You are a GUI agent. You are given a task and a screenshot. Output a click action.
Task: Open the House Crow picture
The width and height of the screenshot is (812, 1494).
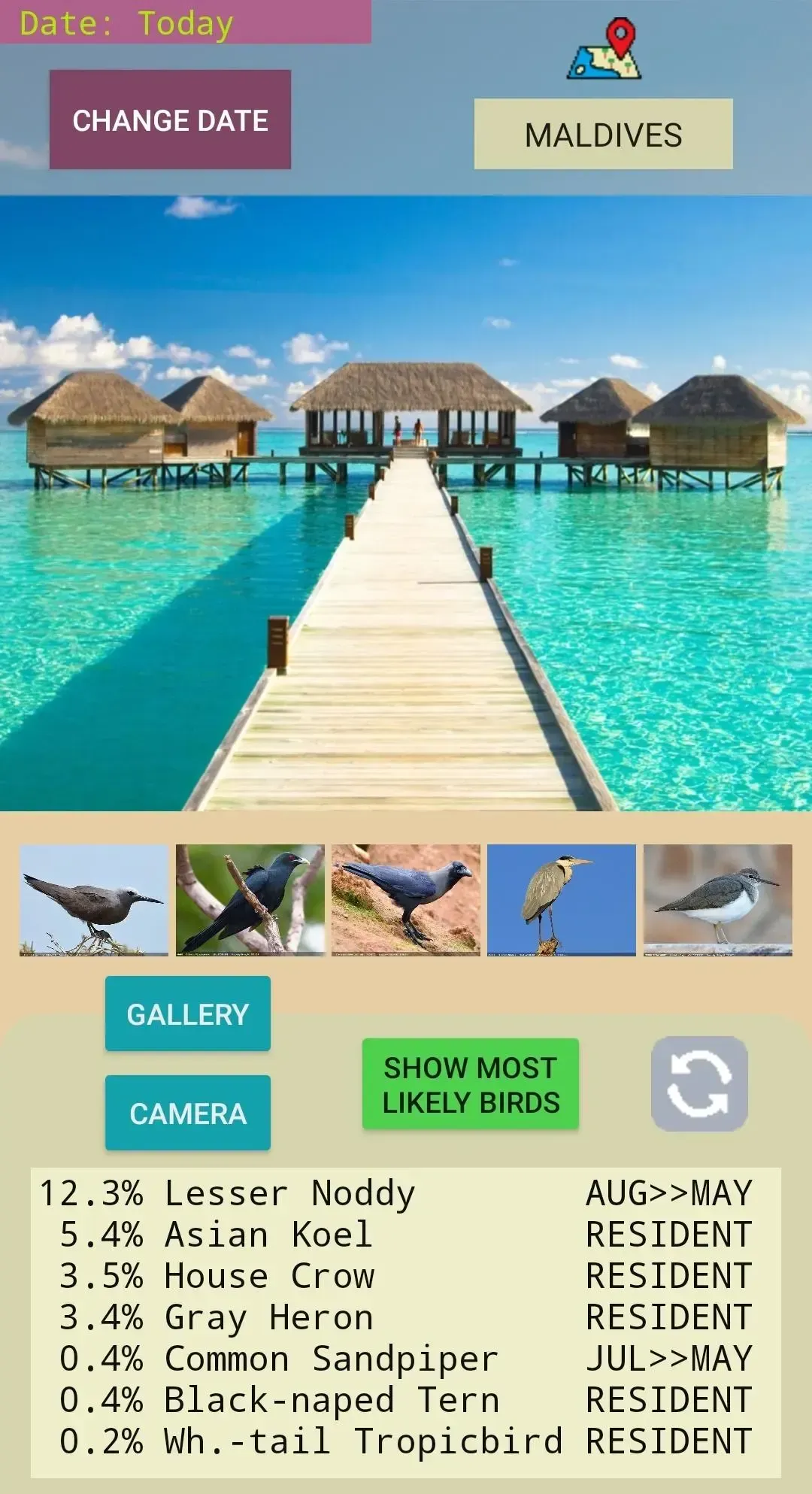[x=406, y=900]
